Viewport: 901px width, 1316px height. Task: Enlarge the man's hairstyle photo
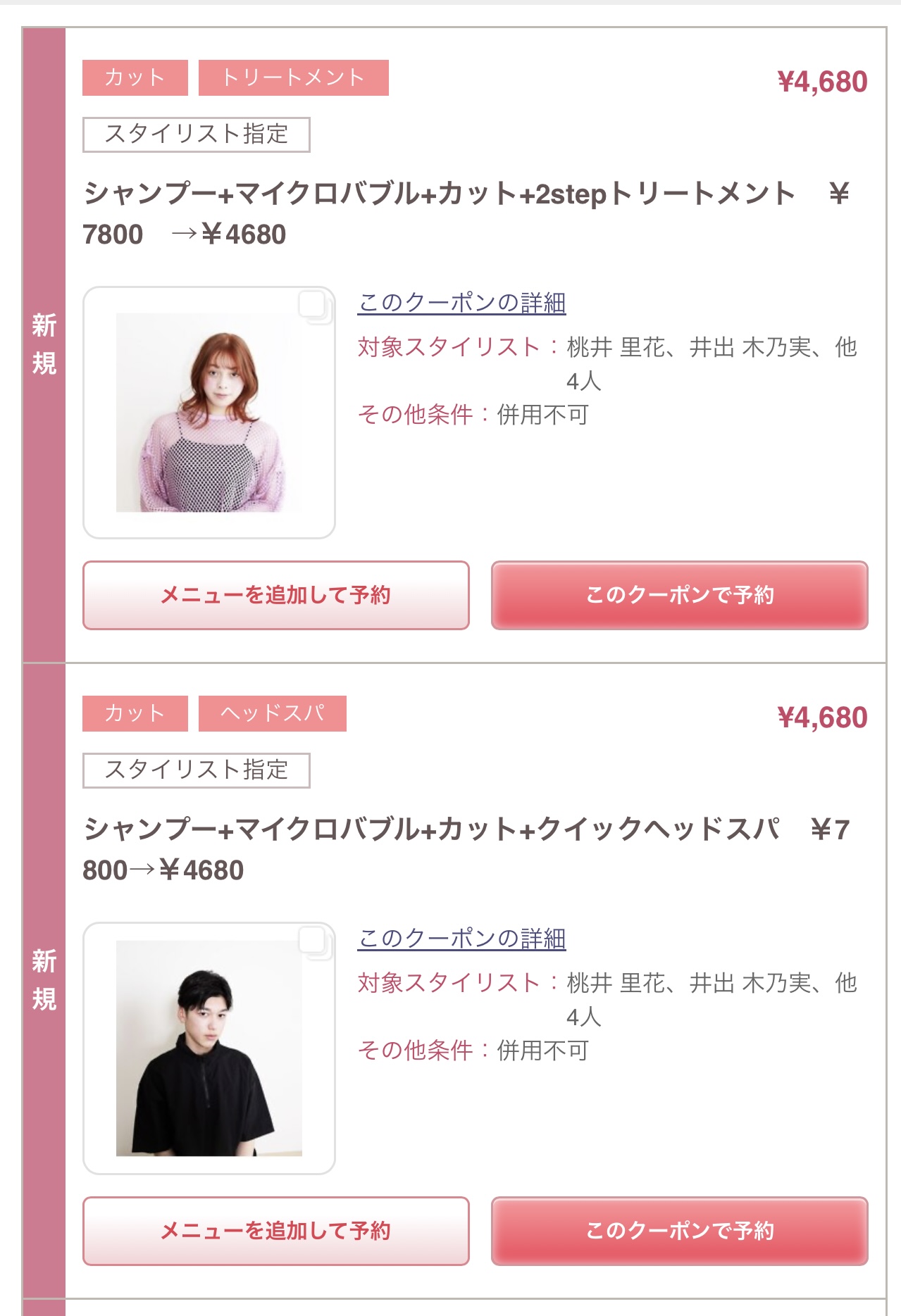click(209, 1048)
